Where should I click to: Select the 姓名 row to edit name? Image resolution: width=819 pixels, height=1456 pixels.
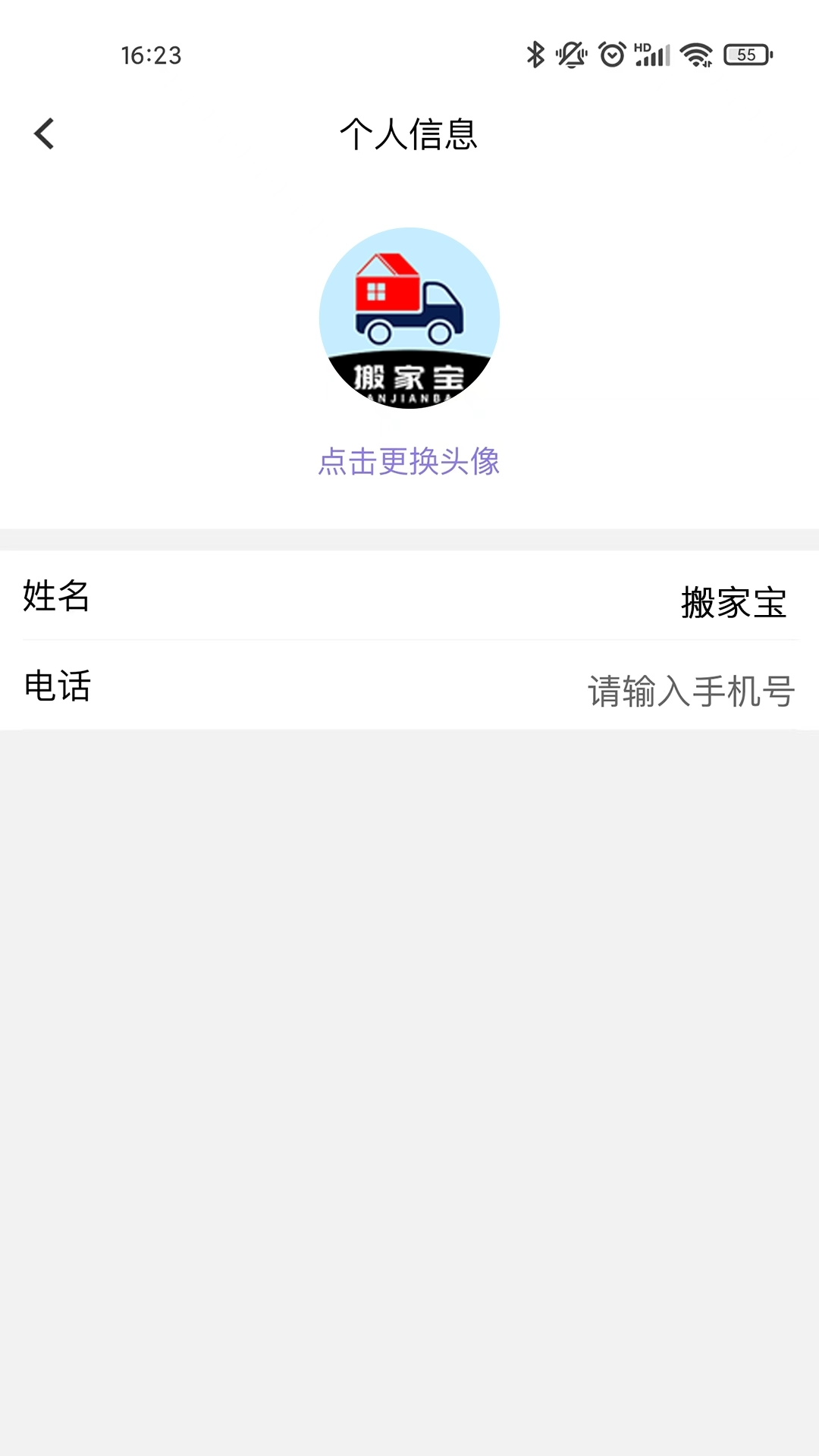click(409, 599)
